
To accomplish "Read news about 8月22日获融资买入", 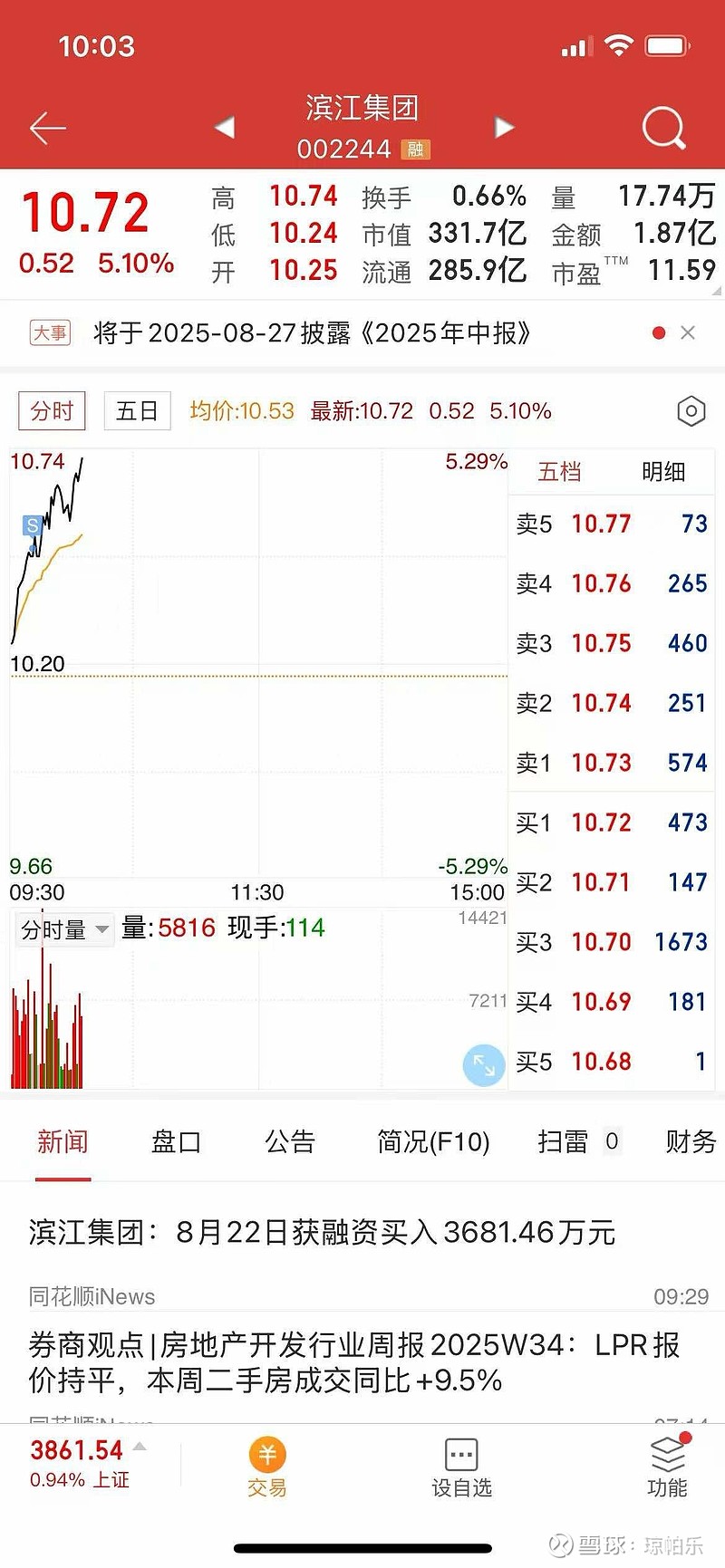I will click(x=323, y=1232).
